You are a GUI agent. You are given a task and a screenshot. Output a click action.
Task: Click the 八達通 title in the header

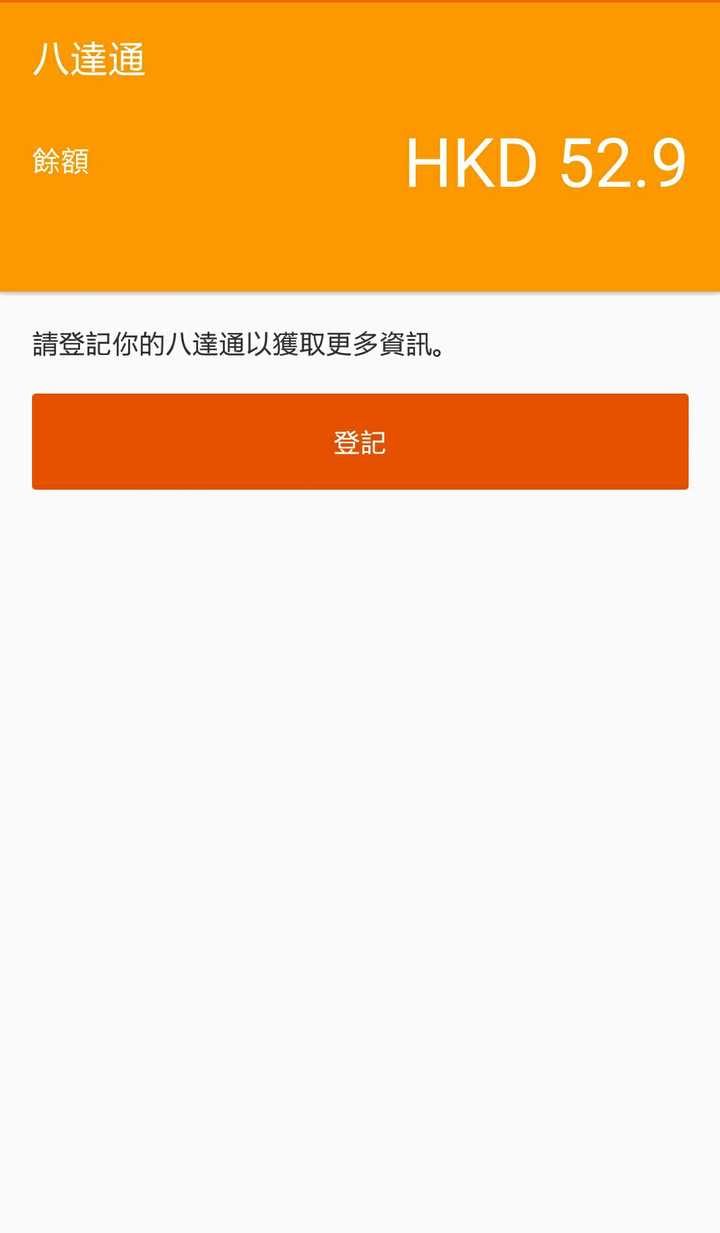(x=89, y=60)
